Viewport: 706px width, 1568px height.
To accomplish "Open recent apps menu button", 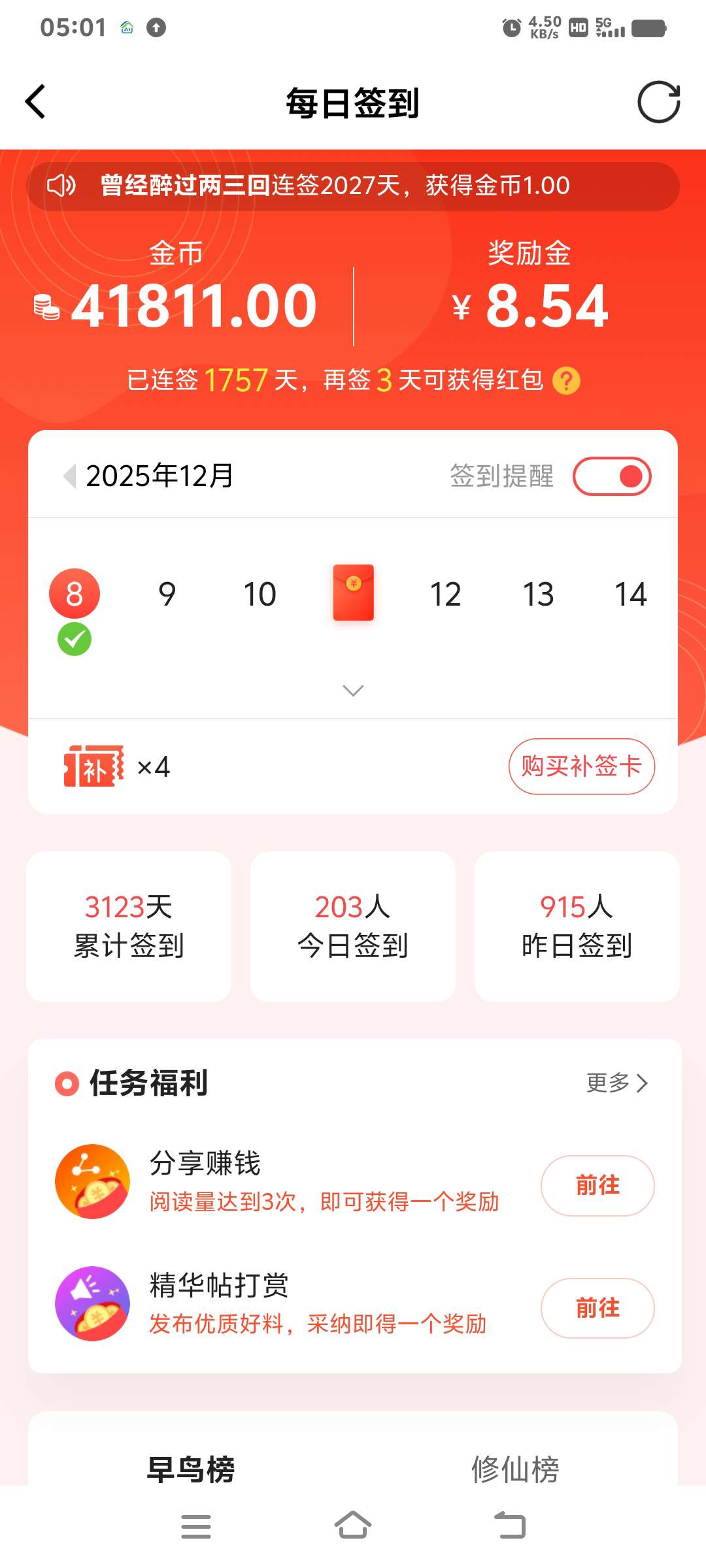I will pos(195,1526).
